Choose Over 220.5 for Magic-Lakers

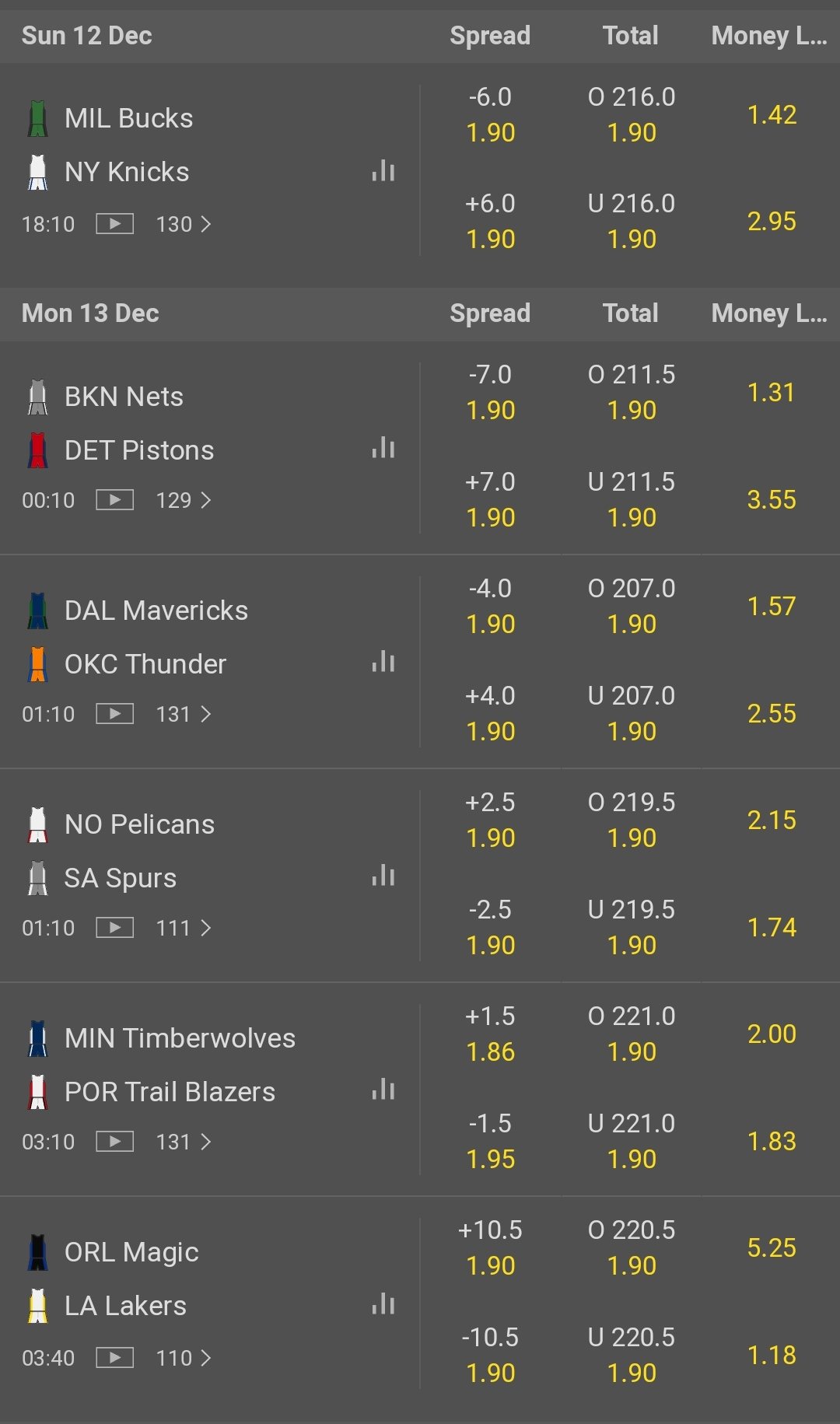tap(631, 1248)
